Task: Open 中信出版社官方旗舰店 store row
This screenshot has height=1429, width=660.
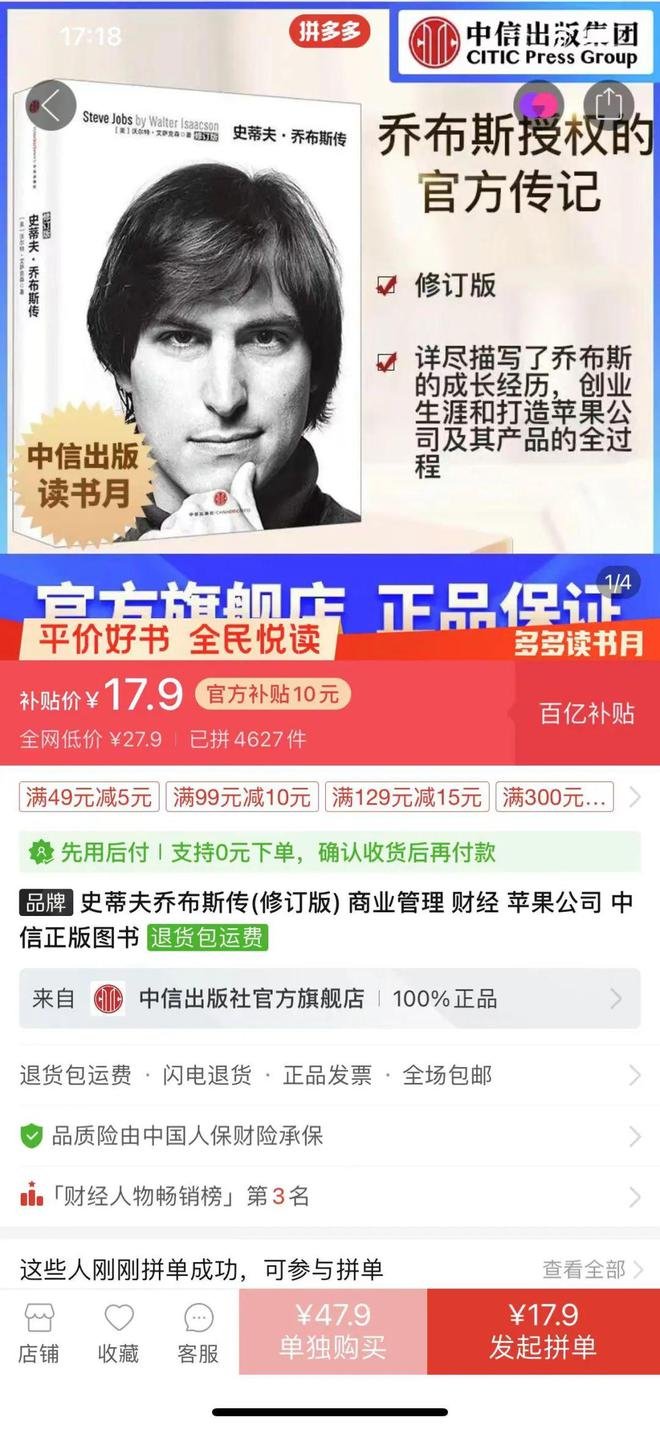Action: (x=330, y=998)
